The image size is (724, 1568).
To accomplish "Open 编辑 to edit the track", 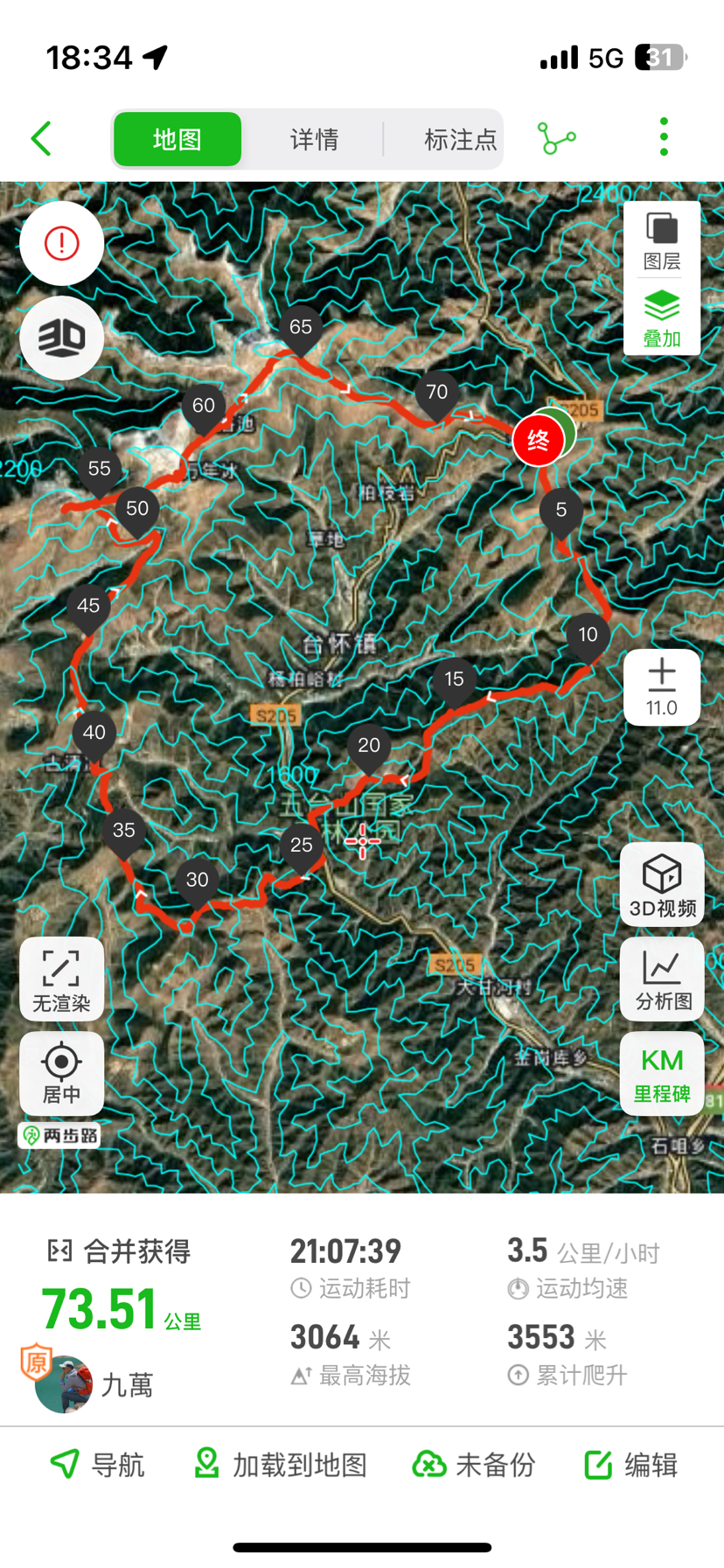I will (630, 1464).
